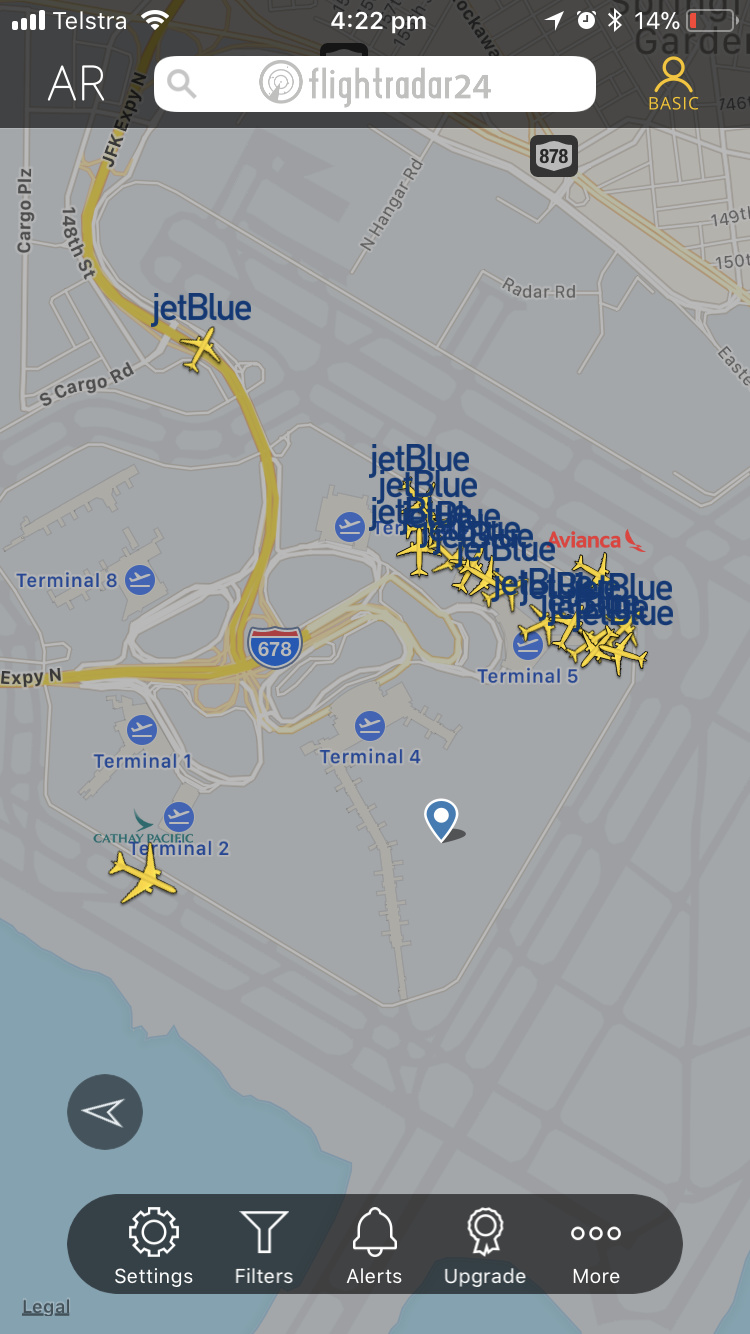The image size is (750, 1334).
Task: Open the BASIC account profile
Action: click(x=673, y=84)
